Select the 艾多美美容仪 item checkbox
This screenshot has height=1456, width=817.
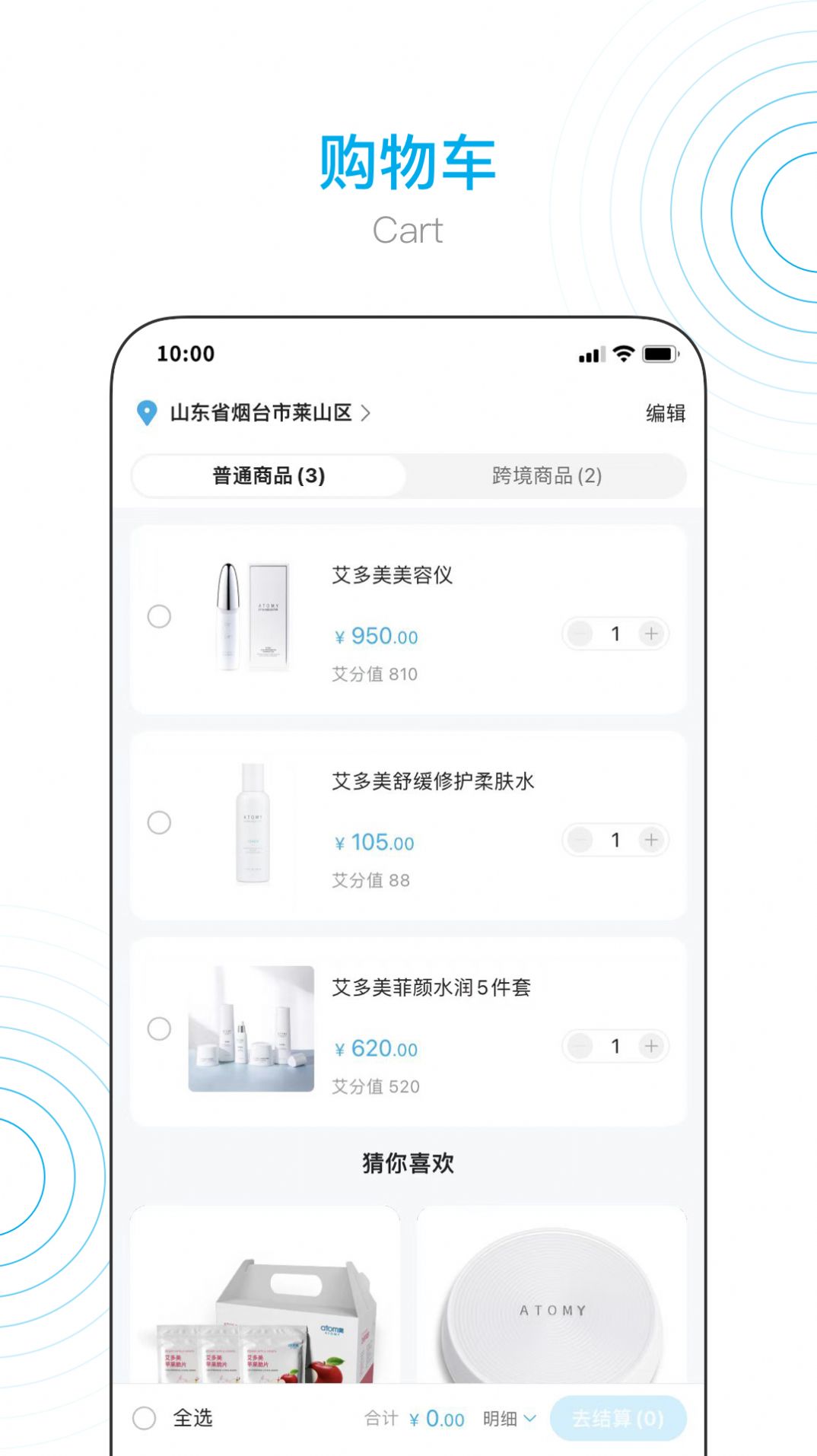(160, 618)
